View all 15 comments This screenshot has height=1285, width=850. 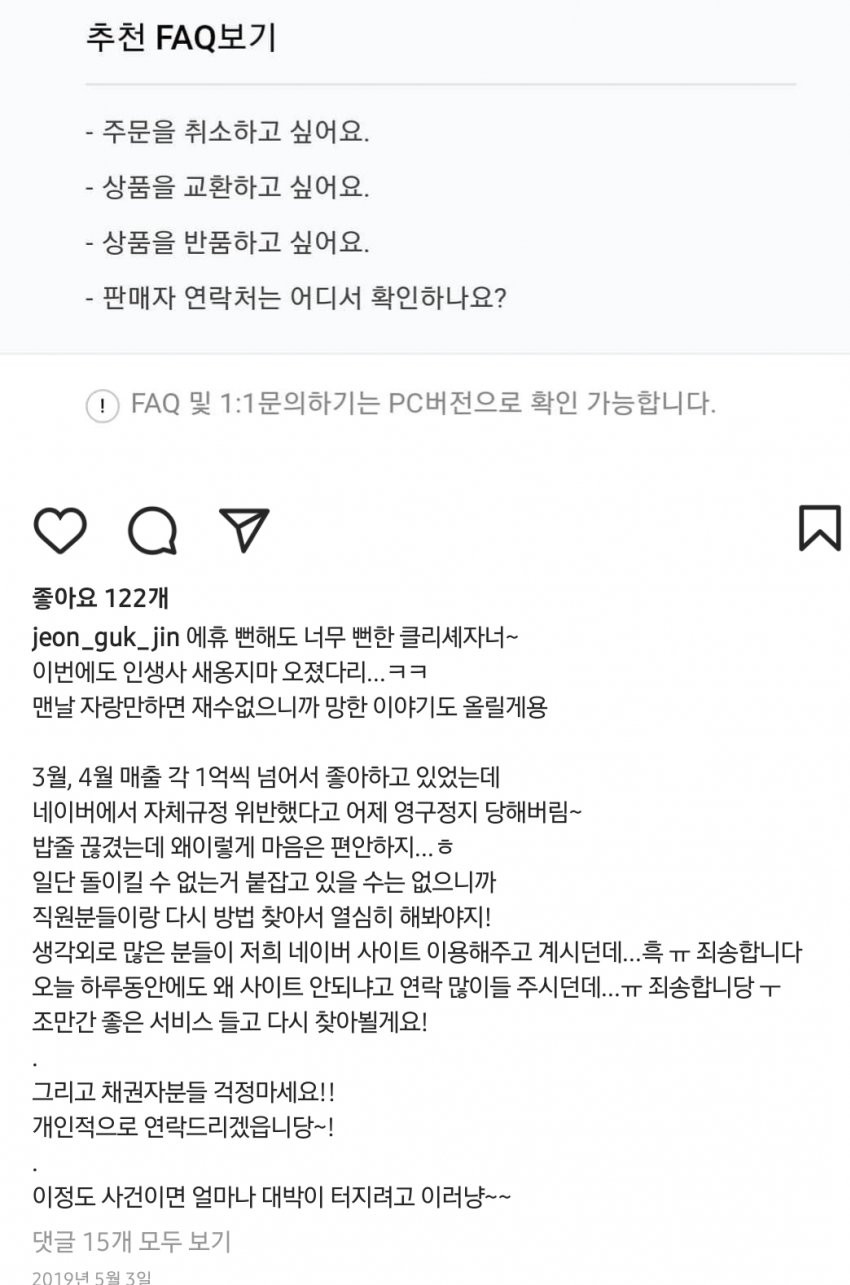(131, 1242)
